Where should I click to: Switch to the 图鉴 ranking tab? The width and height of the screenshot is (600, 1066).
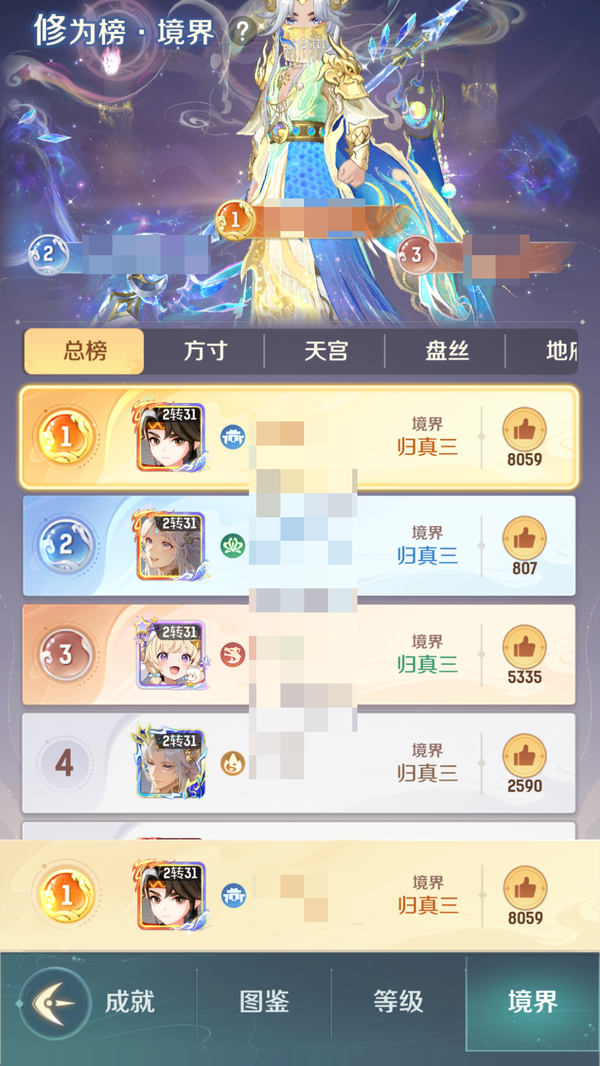(264, 1001)
